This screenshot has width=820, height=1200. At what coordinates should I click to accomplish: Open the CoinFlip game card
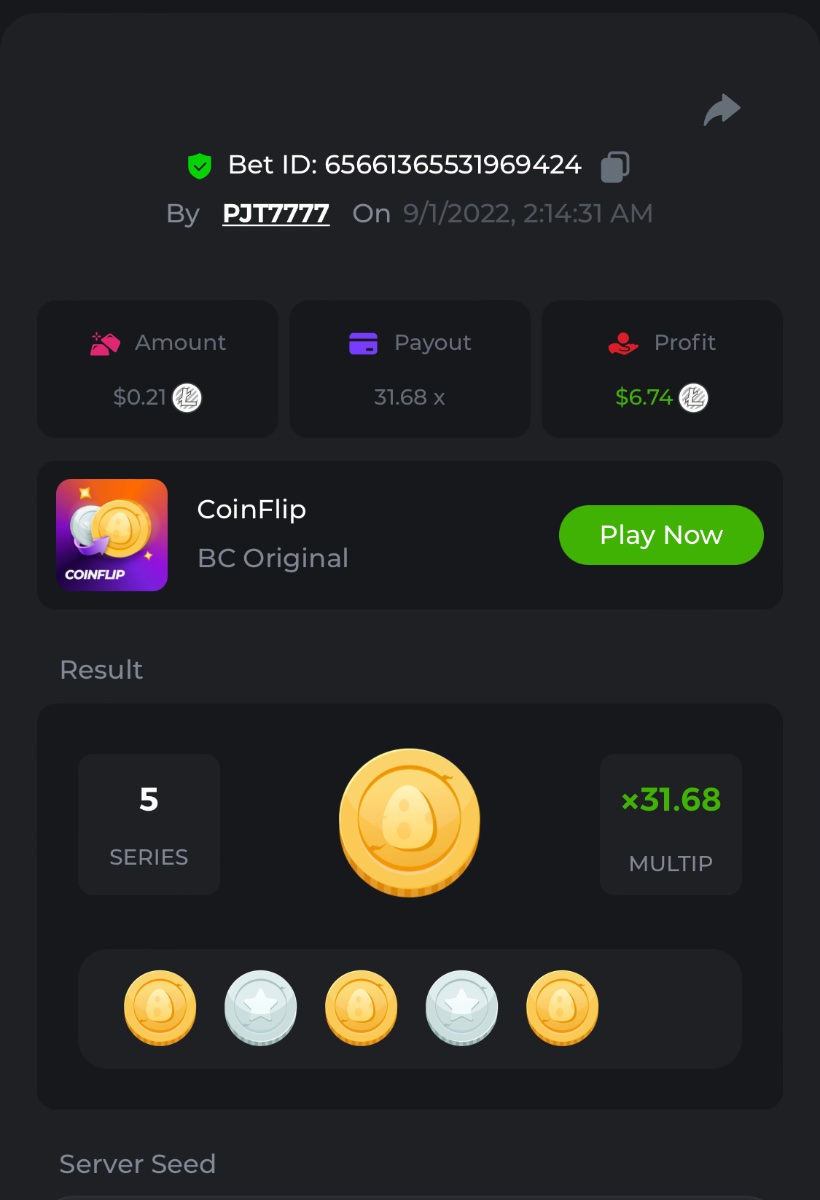click(112, 535)
